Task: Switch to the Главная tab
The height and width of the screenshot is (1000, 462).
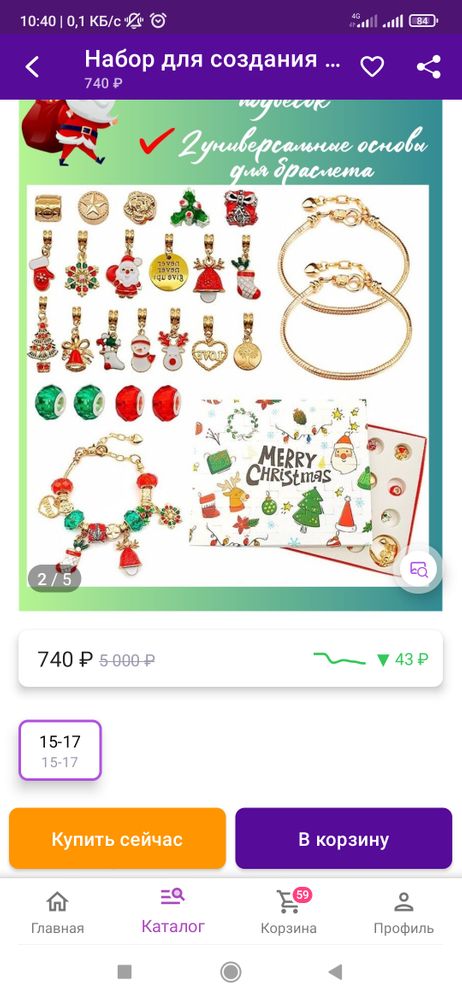Action: point(57,912)
